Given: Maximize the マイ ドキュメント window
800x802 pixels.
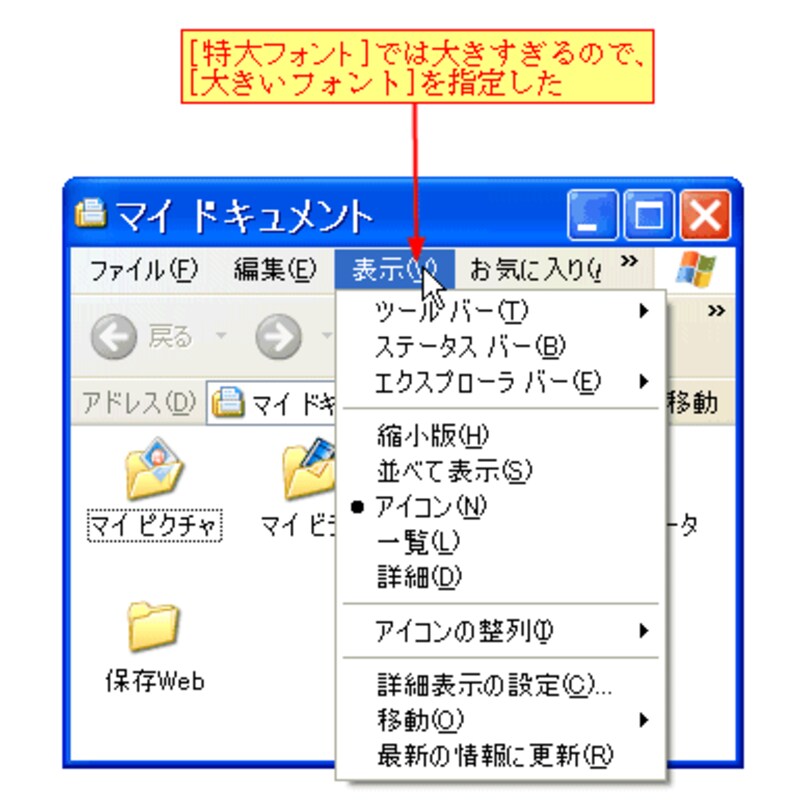Looking at the screenshot, I should coord(649,215).
